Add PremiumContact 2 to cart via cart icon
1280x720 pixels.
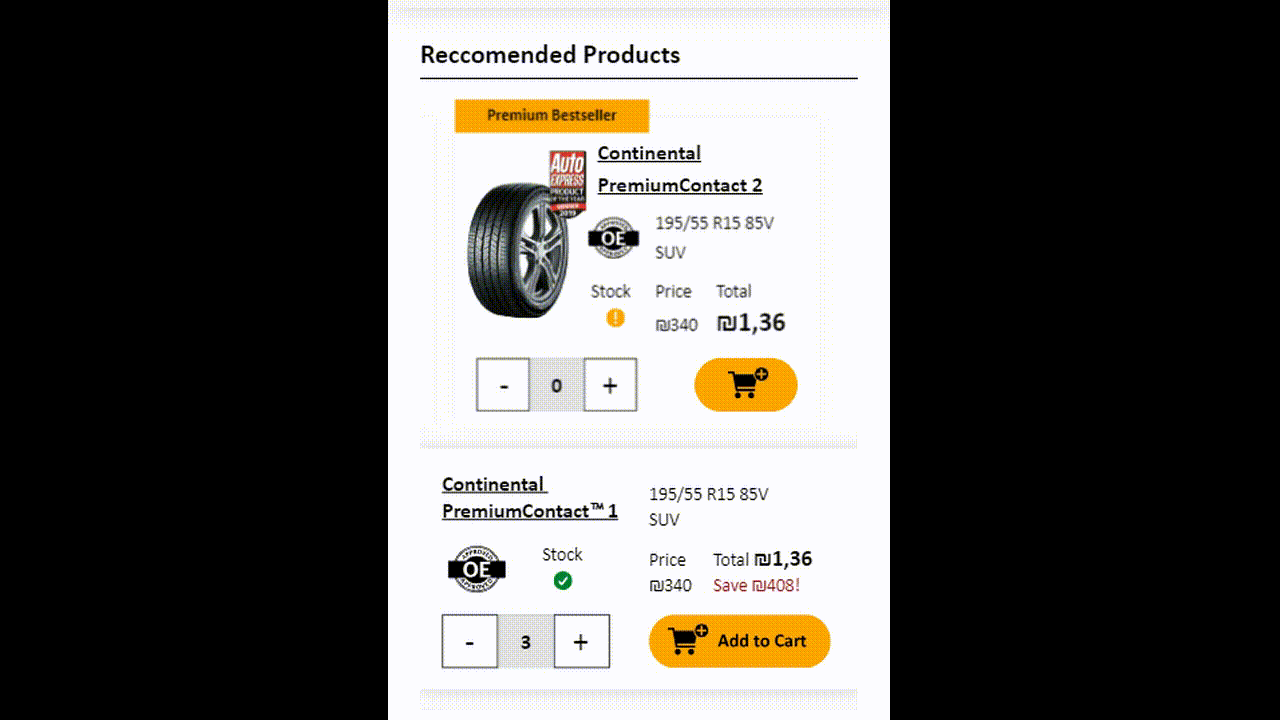coord(745,385)
